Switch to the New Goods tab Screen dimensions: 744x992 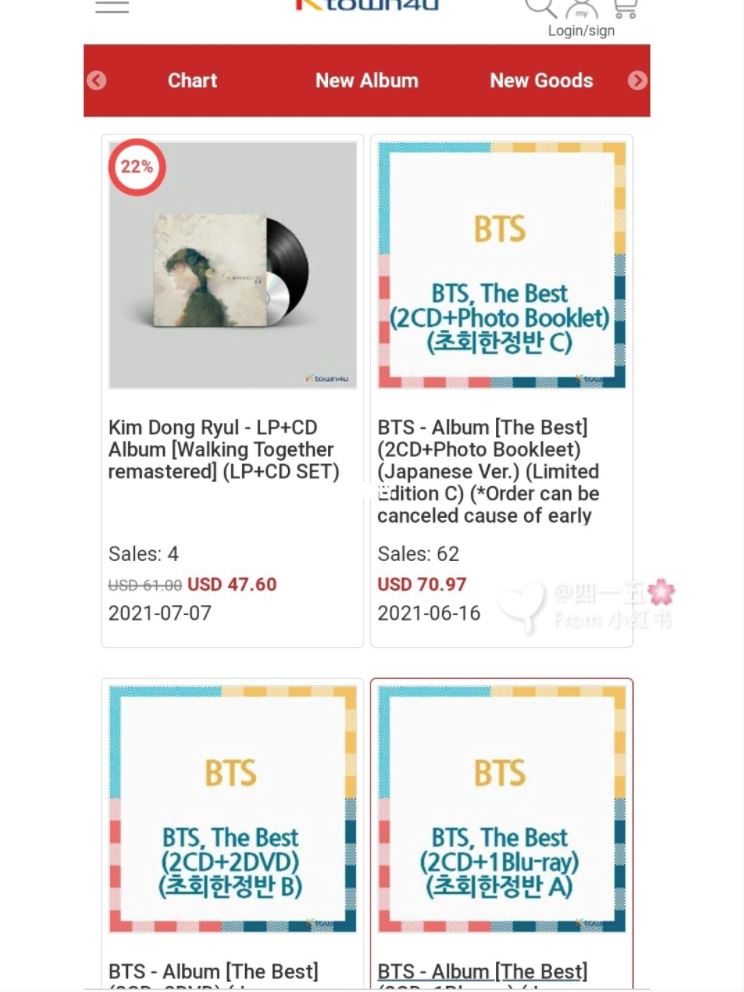541,81
